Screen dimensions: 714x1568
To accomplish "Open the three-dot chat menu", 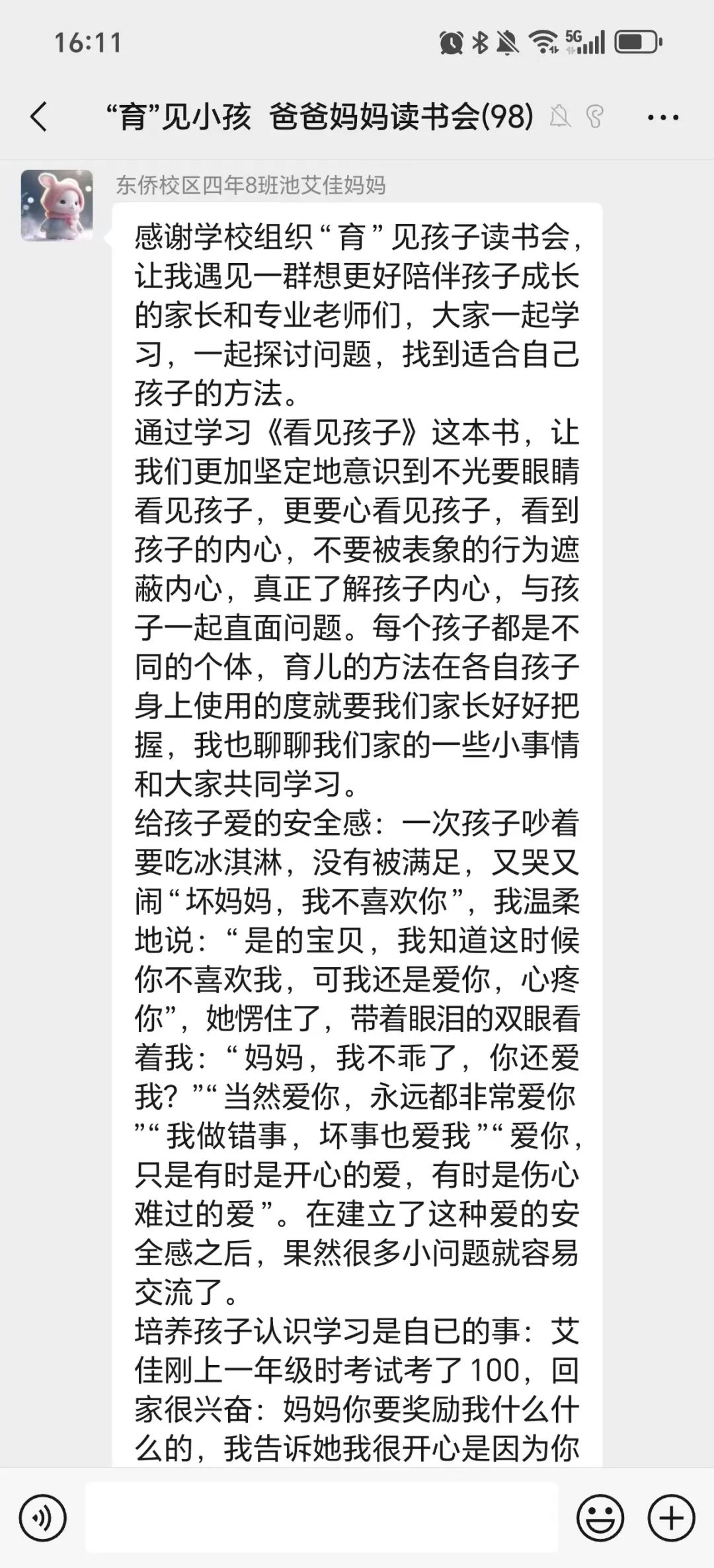I will pyautogui.click(x=663, y=118).
